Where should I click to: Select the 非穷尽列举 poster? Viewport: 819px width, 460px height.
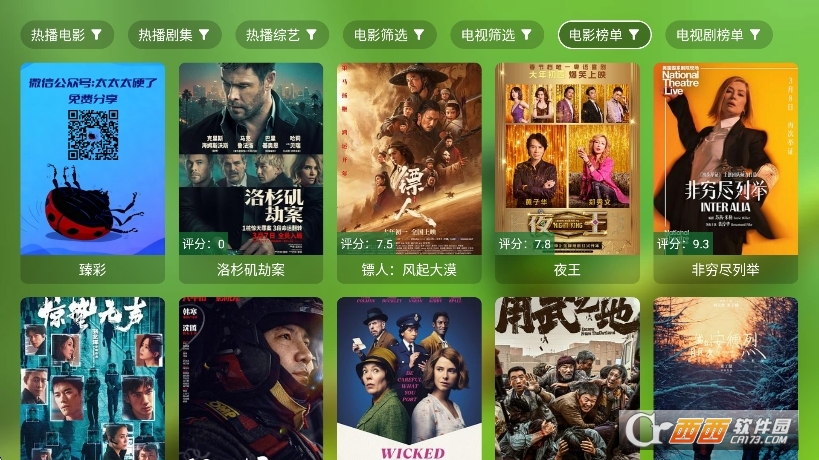(x=725, y=170)
